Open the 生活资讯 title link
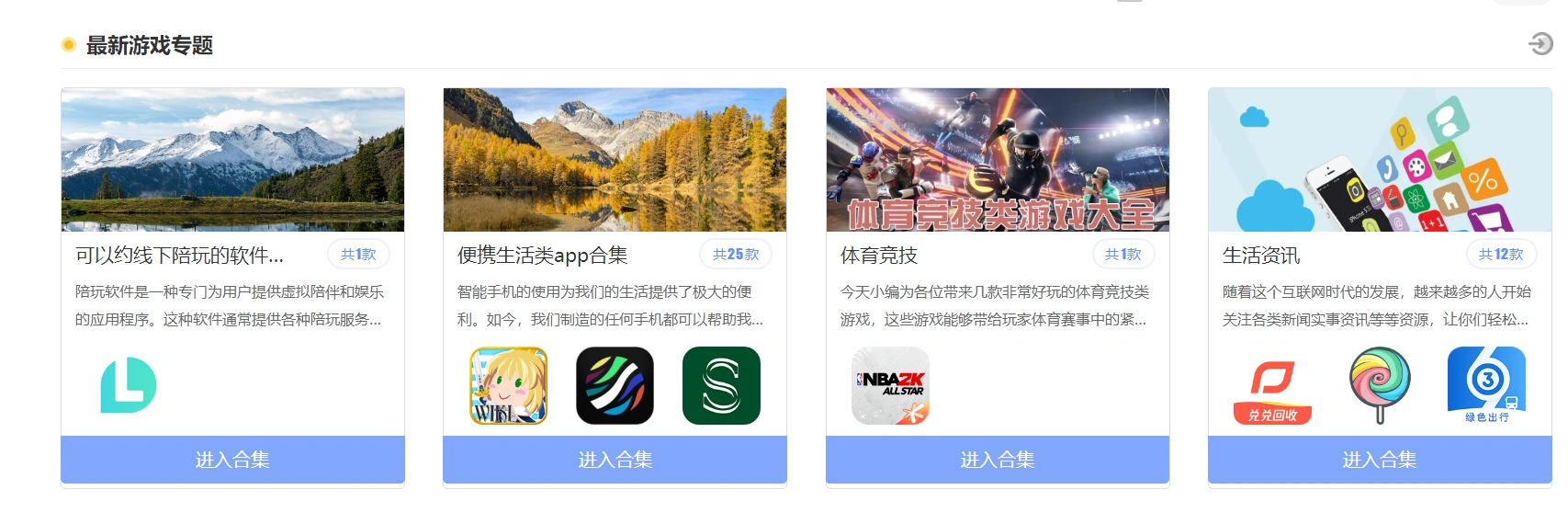1568x524 pixels. 1261,256
